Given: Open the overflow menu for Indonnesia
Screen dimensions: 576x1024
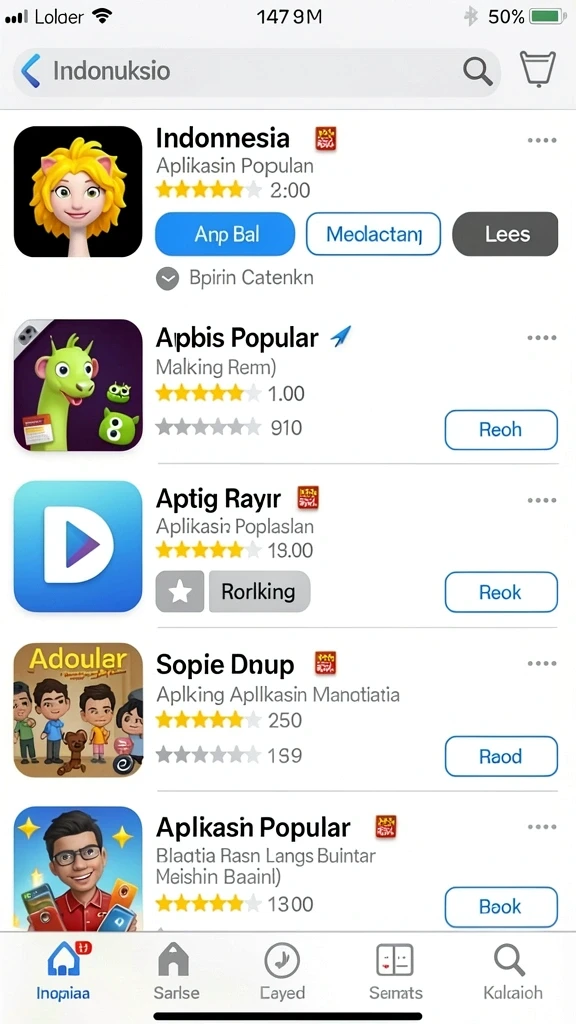Looking at the screenshot, I should click(x=541, y=140).
